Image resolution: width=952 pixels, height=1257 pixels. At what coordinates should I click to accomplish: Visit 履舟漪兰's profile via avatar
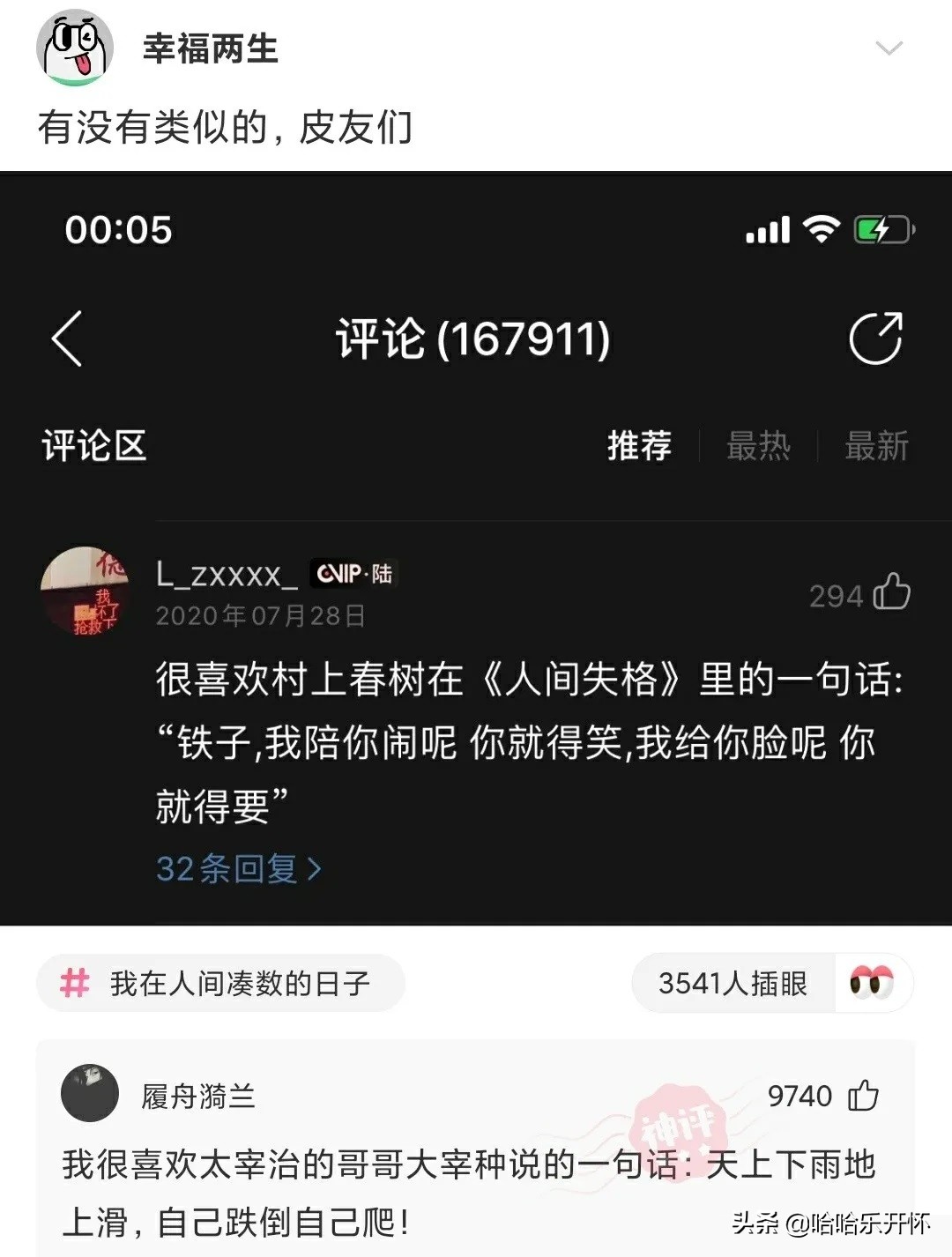click(x=90, y=1093)
